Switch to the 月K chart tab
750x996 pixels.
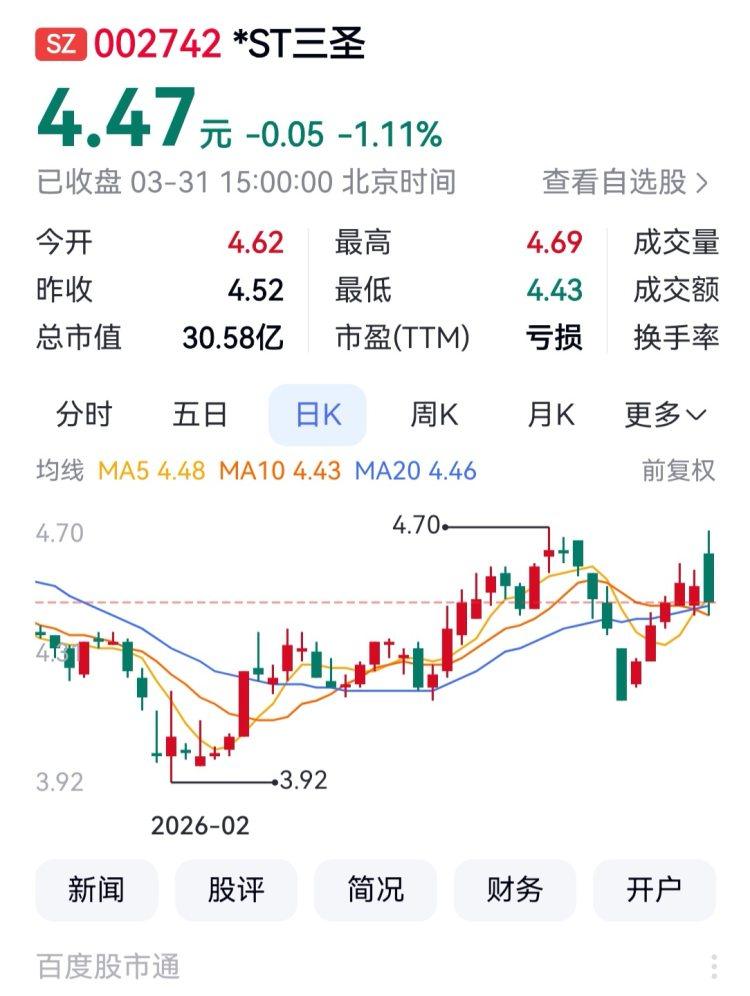[551, 415]
